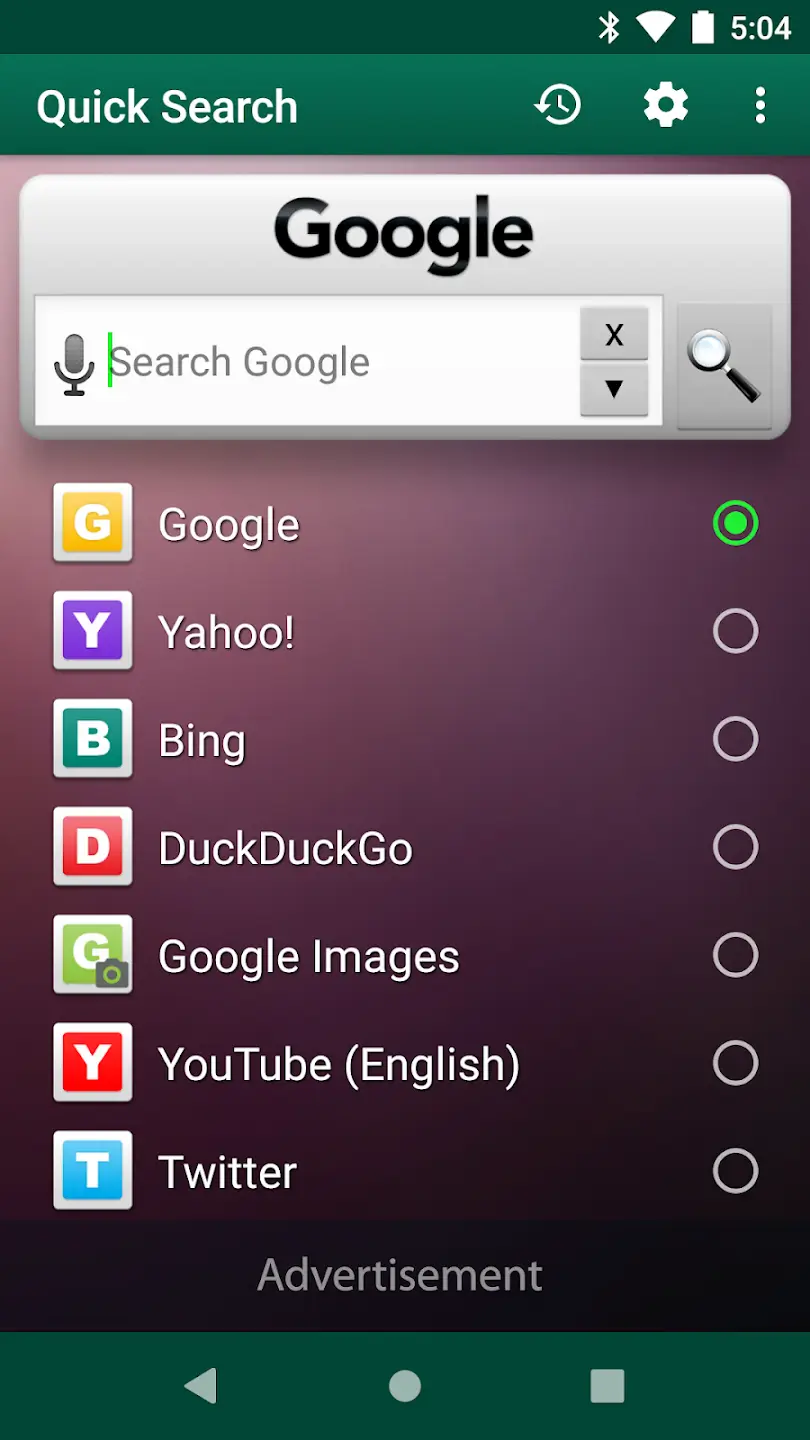The width and height of the screenshot is (810, 1440).
Task: Open search history
Action: click(x=558, y=104)
